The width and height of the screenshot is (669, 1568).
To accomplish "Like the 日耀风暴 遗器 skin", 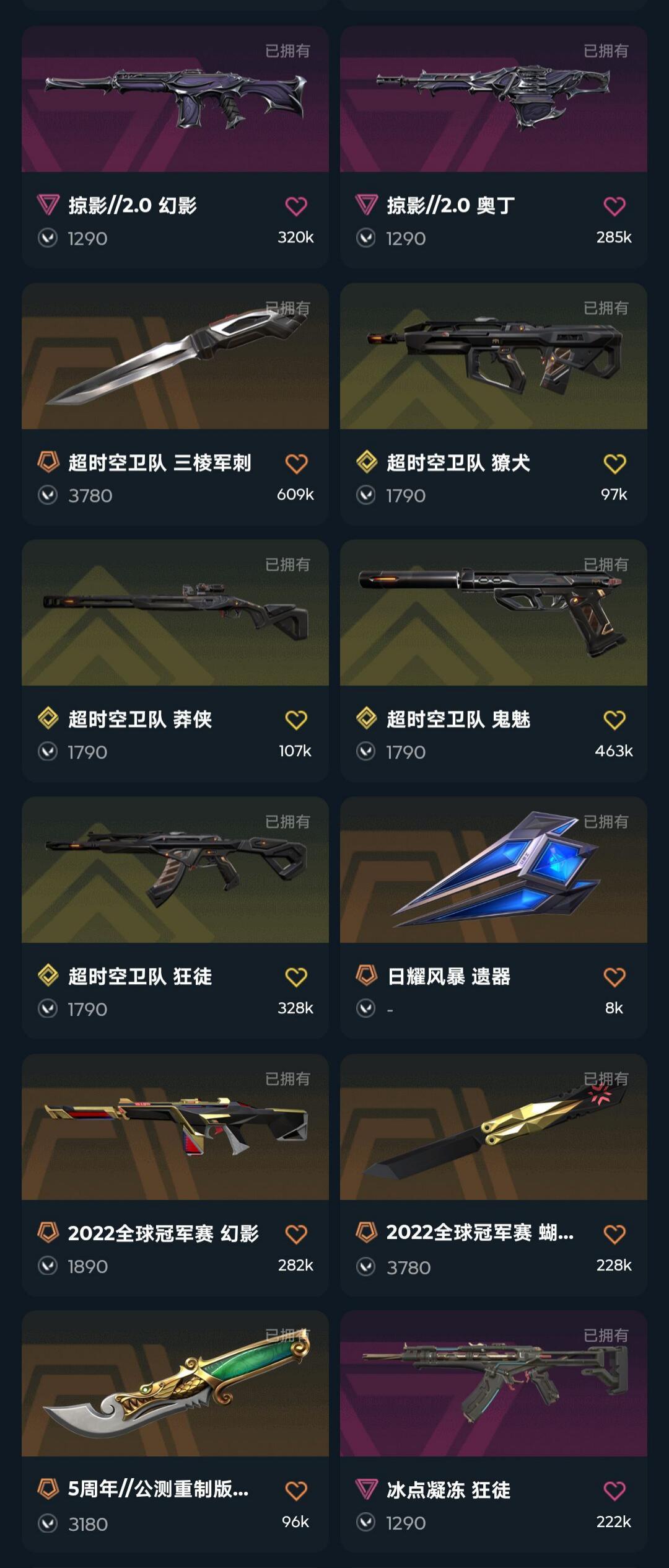I will coord(614,977).
